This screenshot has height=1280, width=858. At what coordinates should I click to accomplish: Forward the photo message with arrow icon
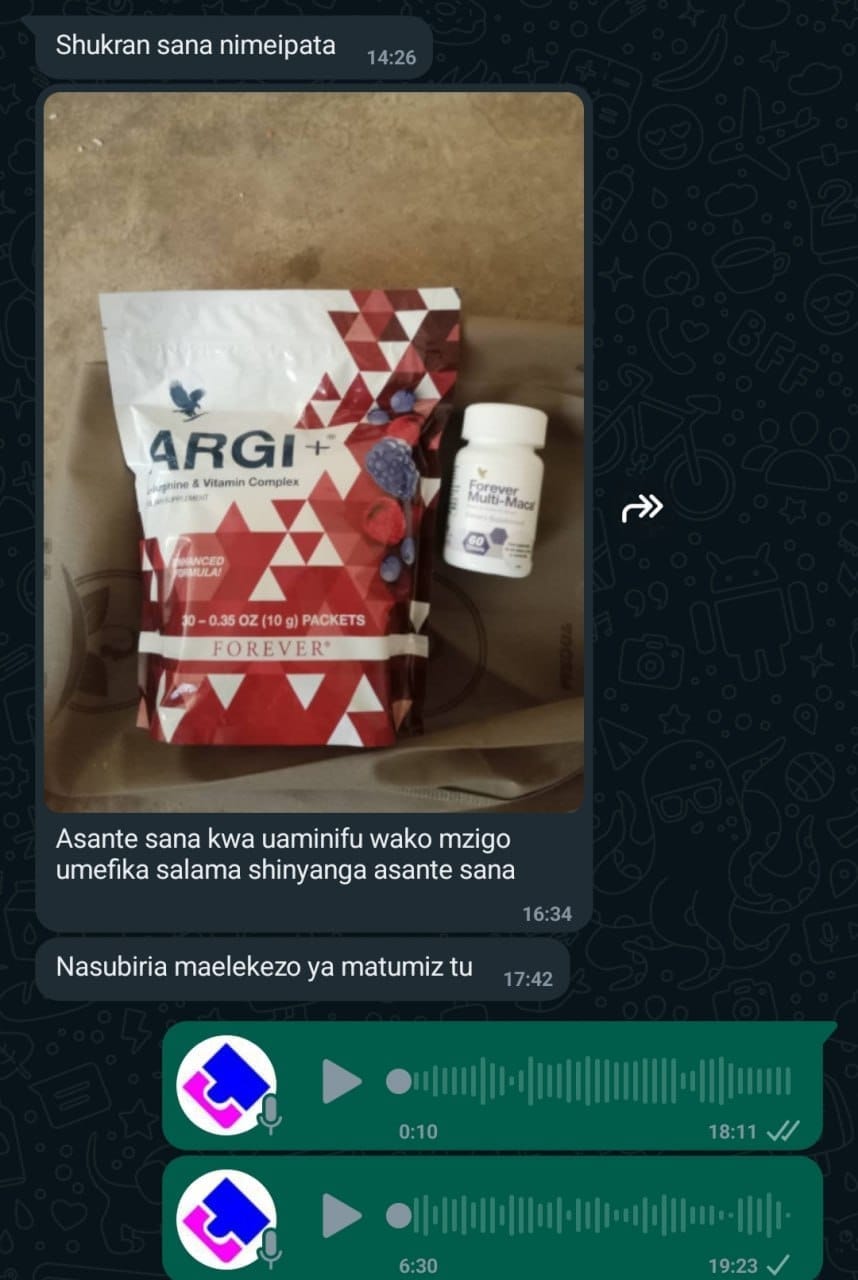click(641, 509)
